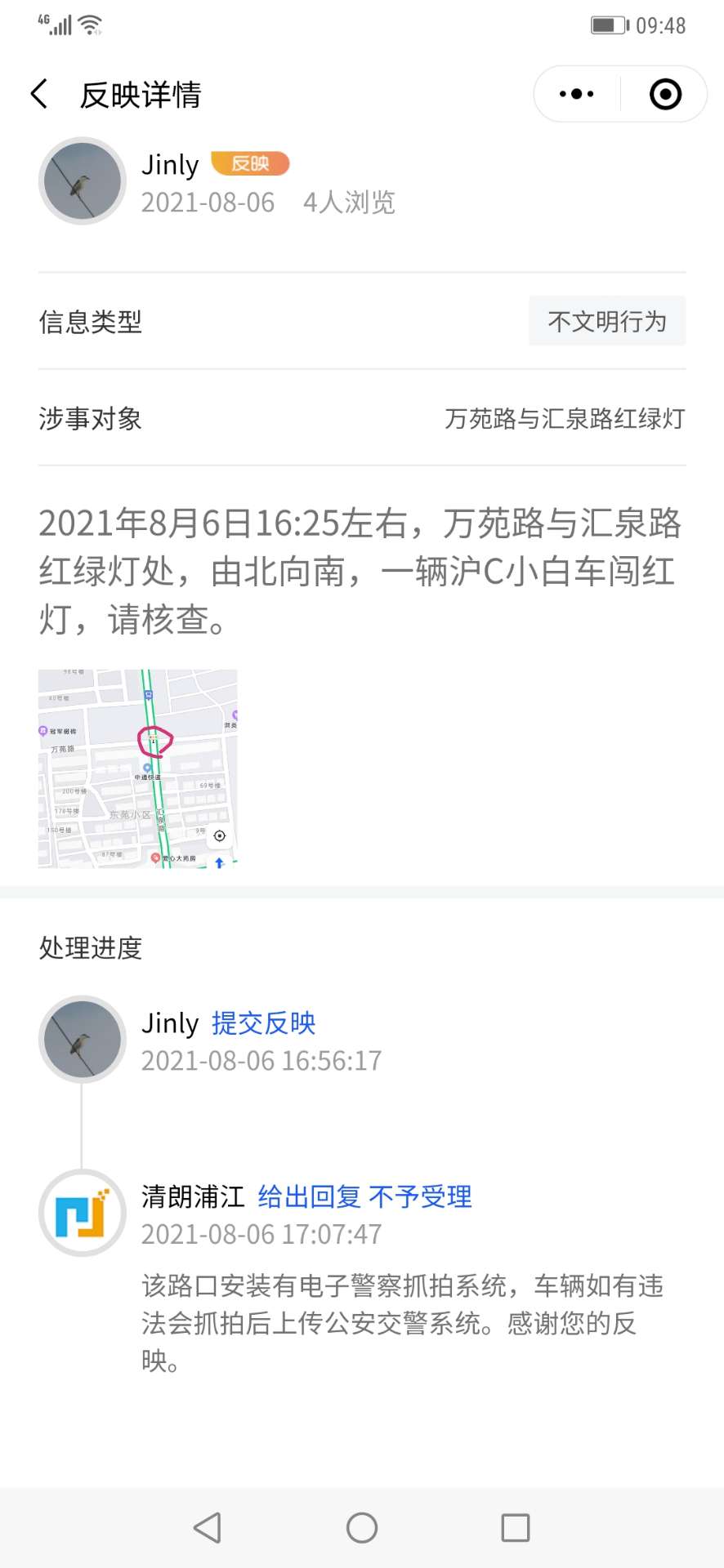This screenshot has width=724, height=1568.
Task: Tap system home button
Action: [x=362, y=1527]
